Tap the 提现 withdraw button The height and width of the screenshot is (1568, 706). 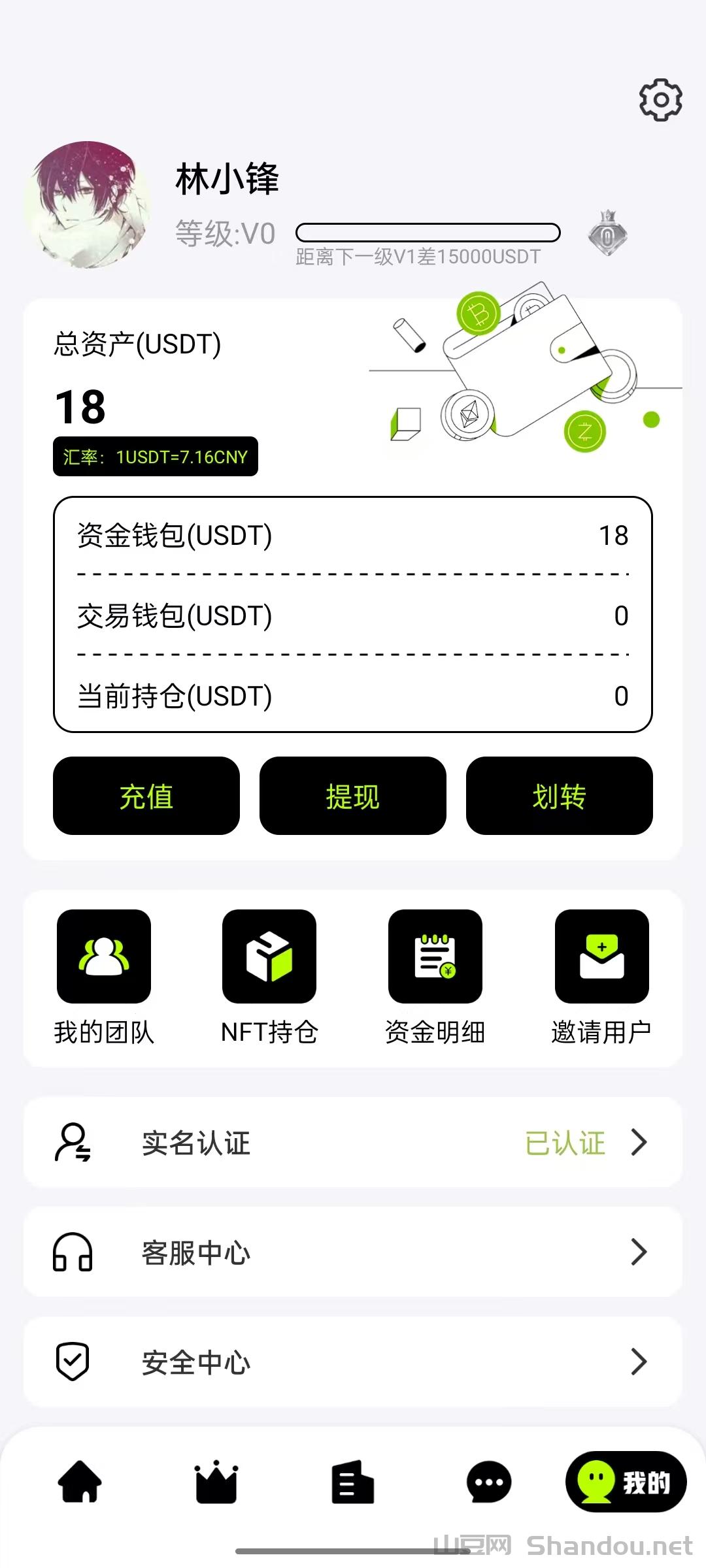coord(353,796)
